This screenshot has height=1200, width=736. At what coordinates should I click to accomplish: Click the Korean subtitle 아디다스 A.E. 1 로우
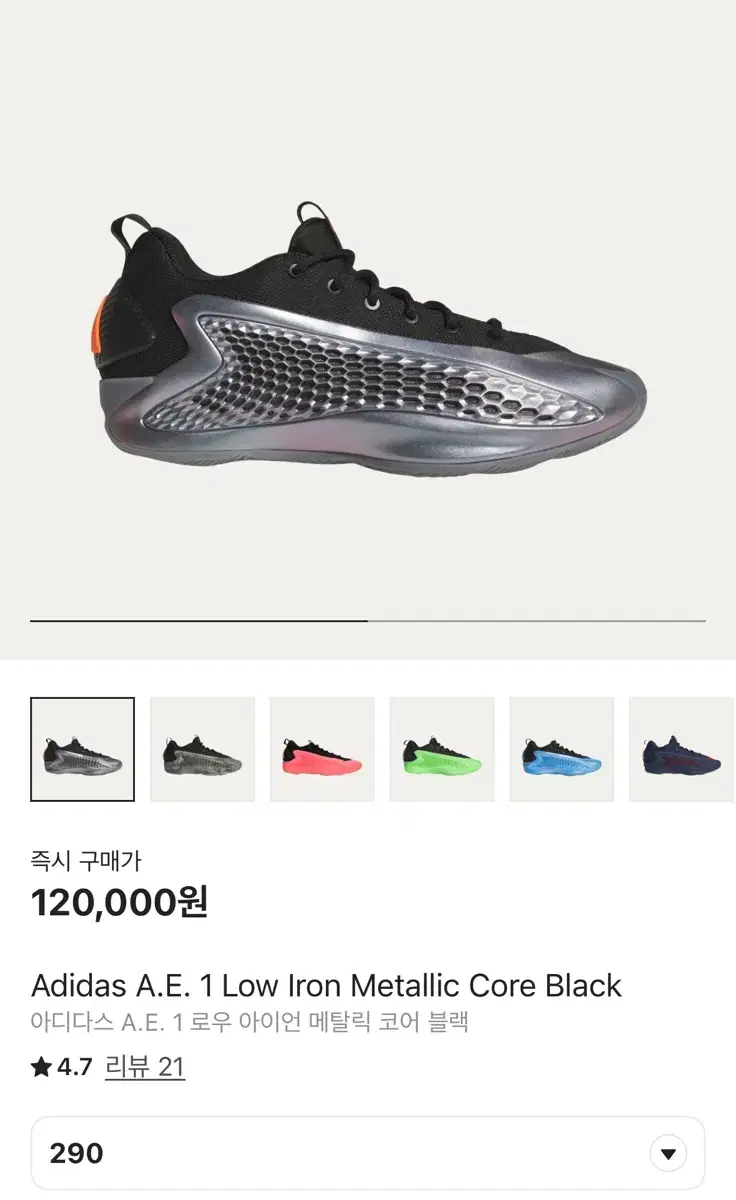click(253, 1021)
